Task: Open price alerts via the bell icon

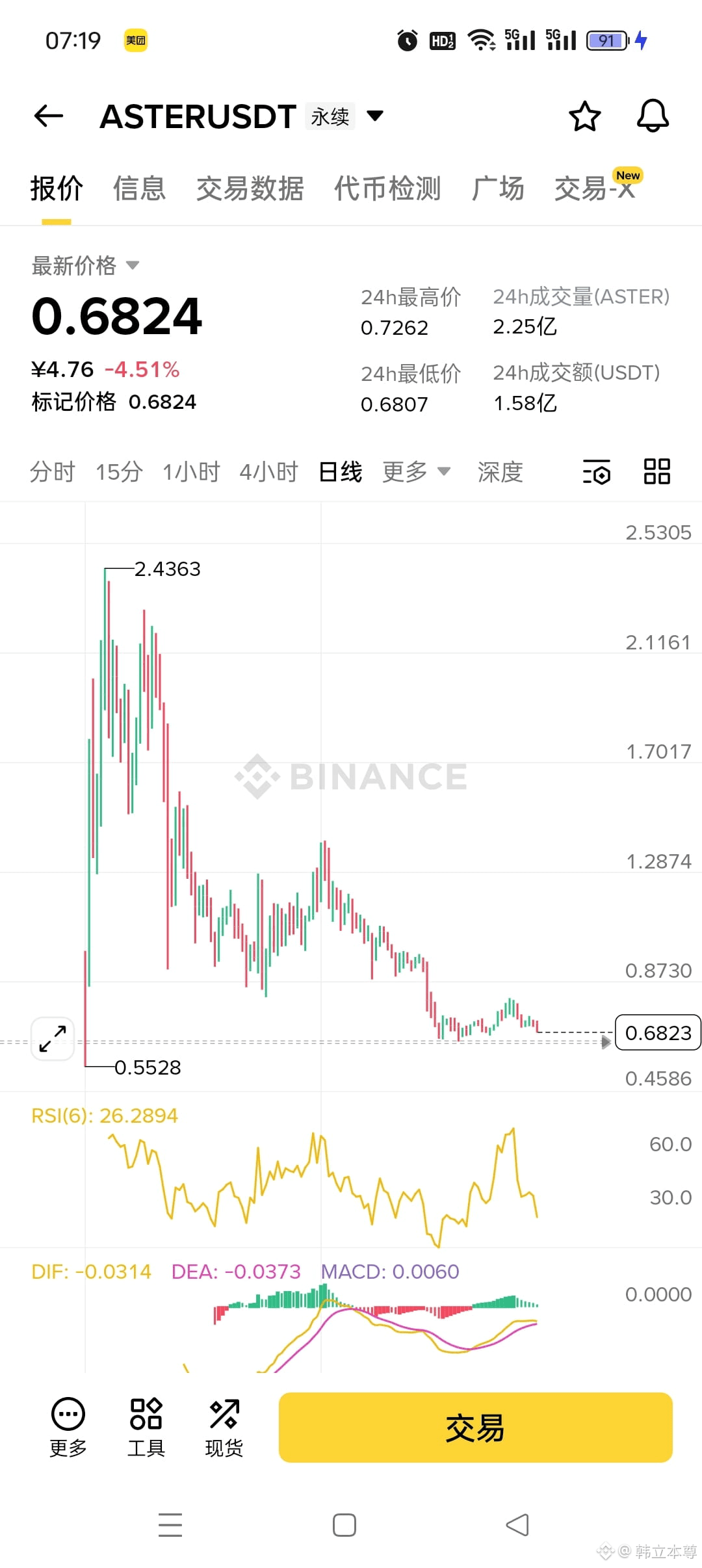Action: [652, 116]
